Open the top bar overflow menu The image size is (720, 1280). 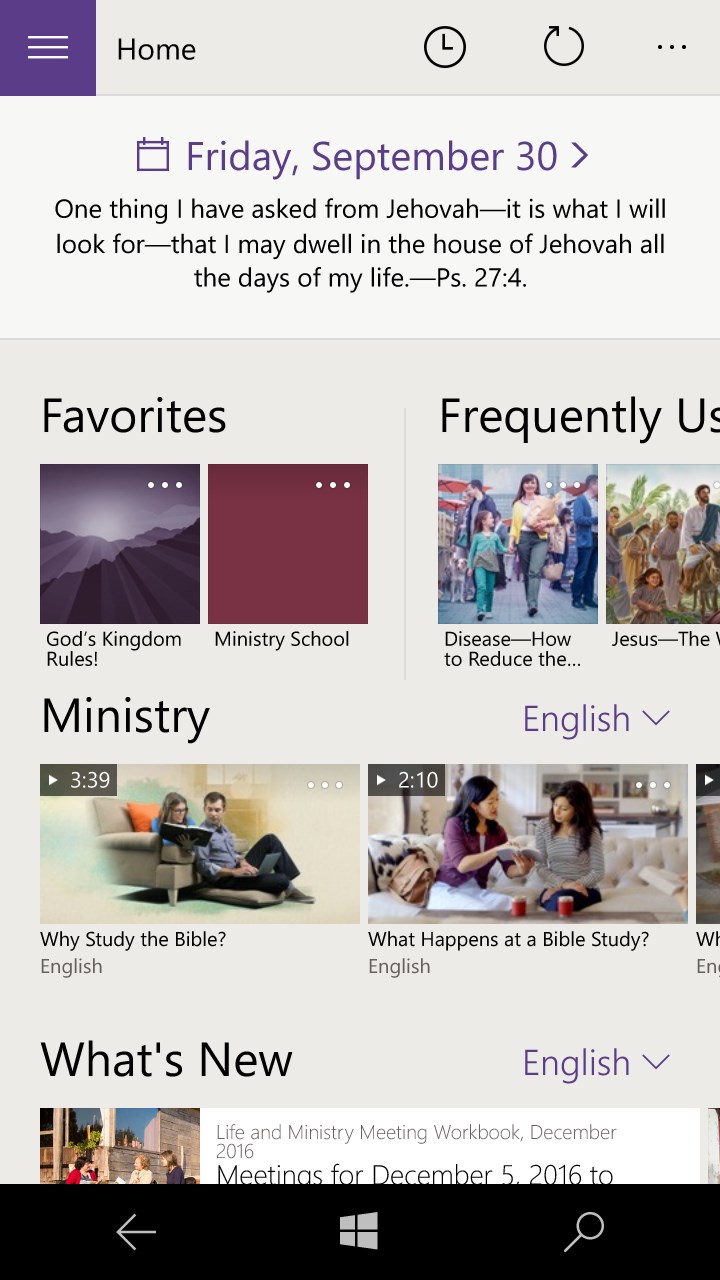click(x=672, y=47)
